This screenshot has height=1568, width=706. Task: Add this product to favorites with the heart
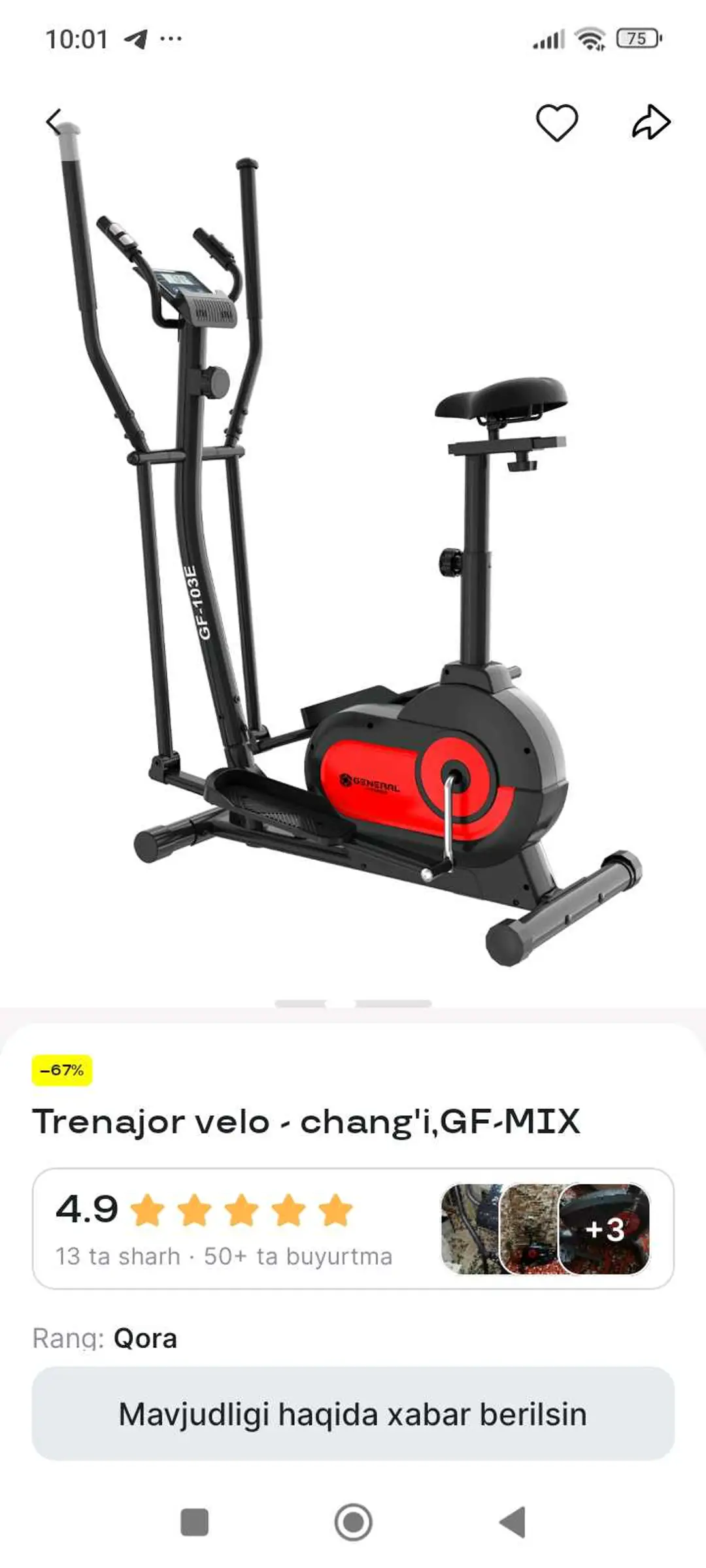coord(557,122)
